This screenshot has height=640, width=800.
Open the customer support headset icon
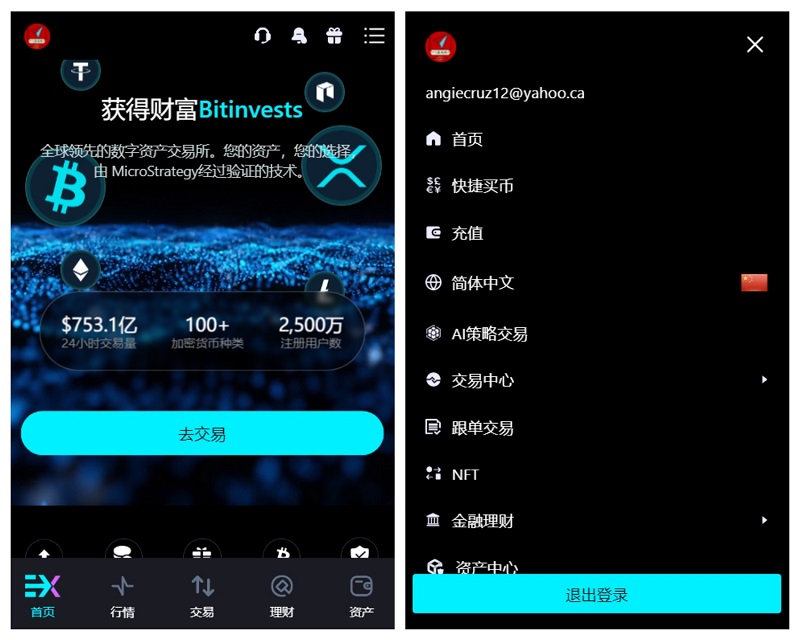(263, 36)
